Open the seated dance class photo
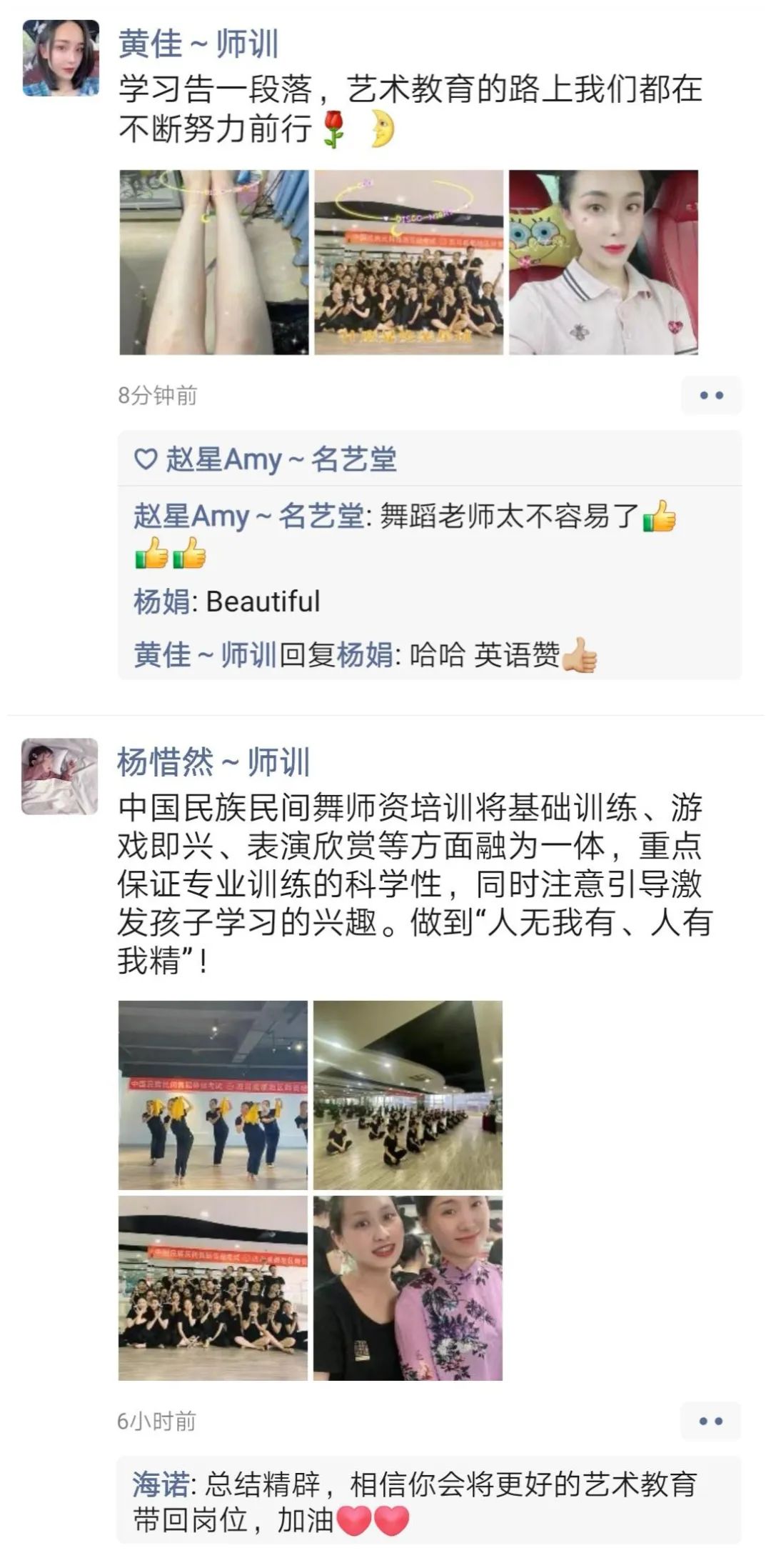 tap(408, 1095)
